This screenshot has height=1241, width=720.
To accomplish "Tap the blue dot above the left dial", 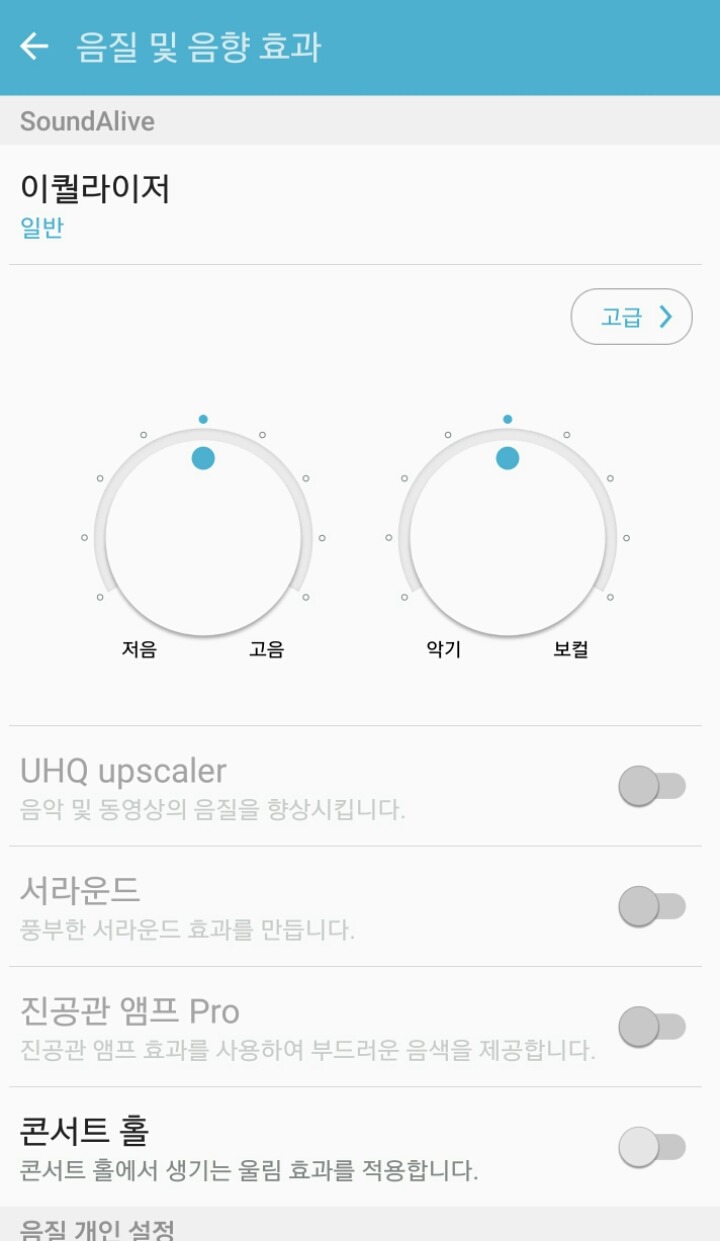I will pyautogui.click(x=203, y=420).
